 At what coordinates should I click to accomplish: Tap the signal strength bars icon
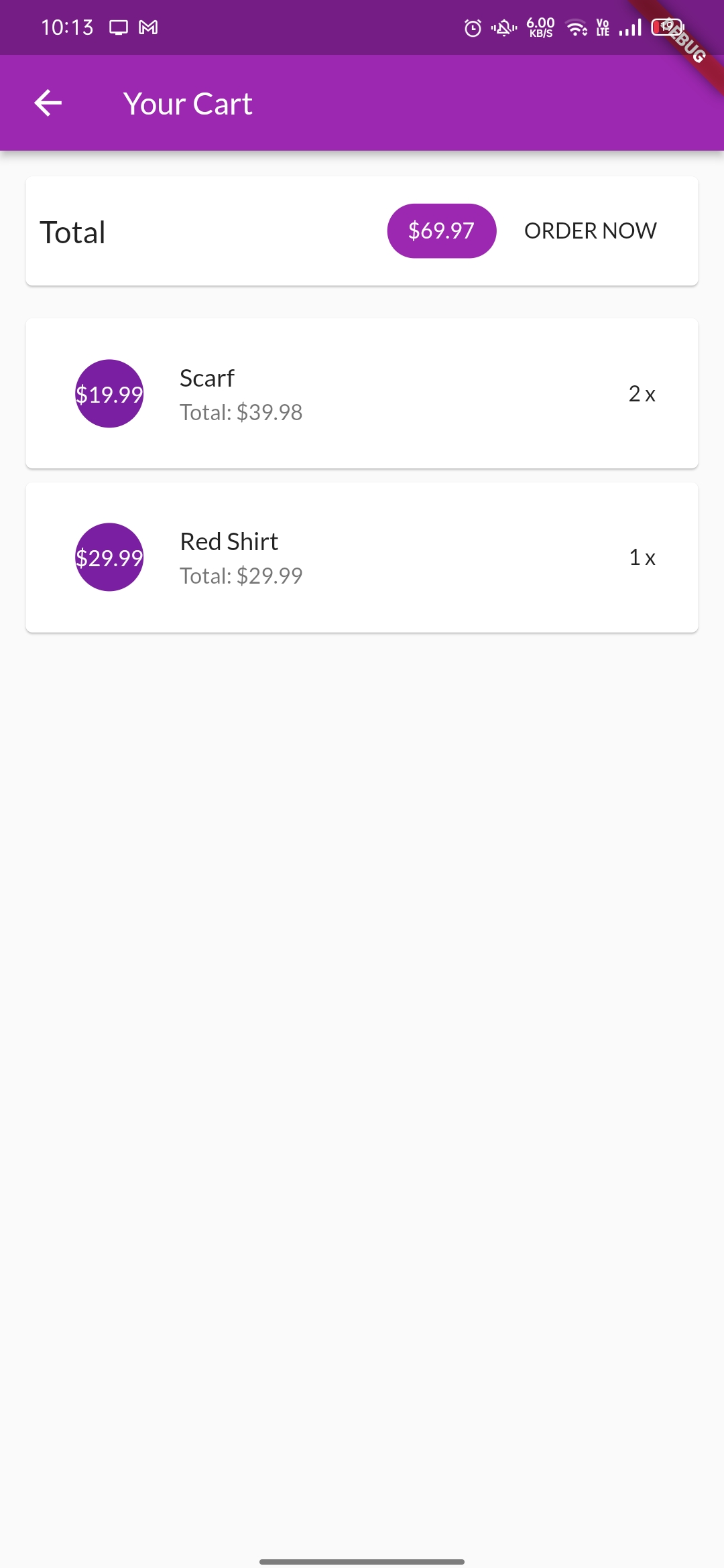tap(629, 27)
